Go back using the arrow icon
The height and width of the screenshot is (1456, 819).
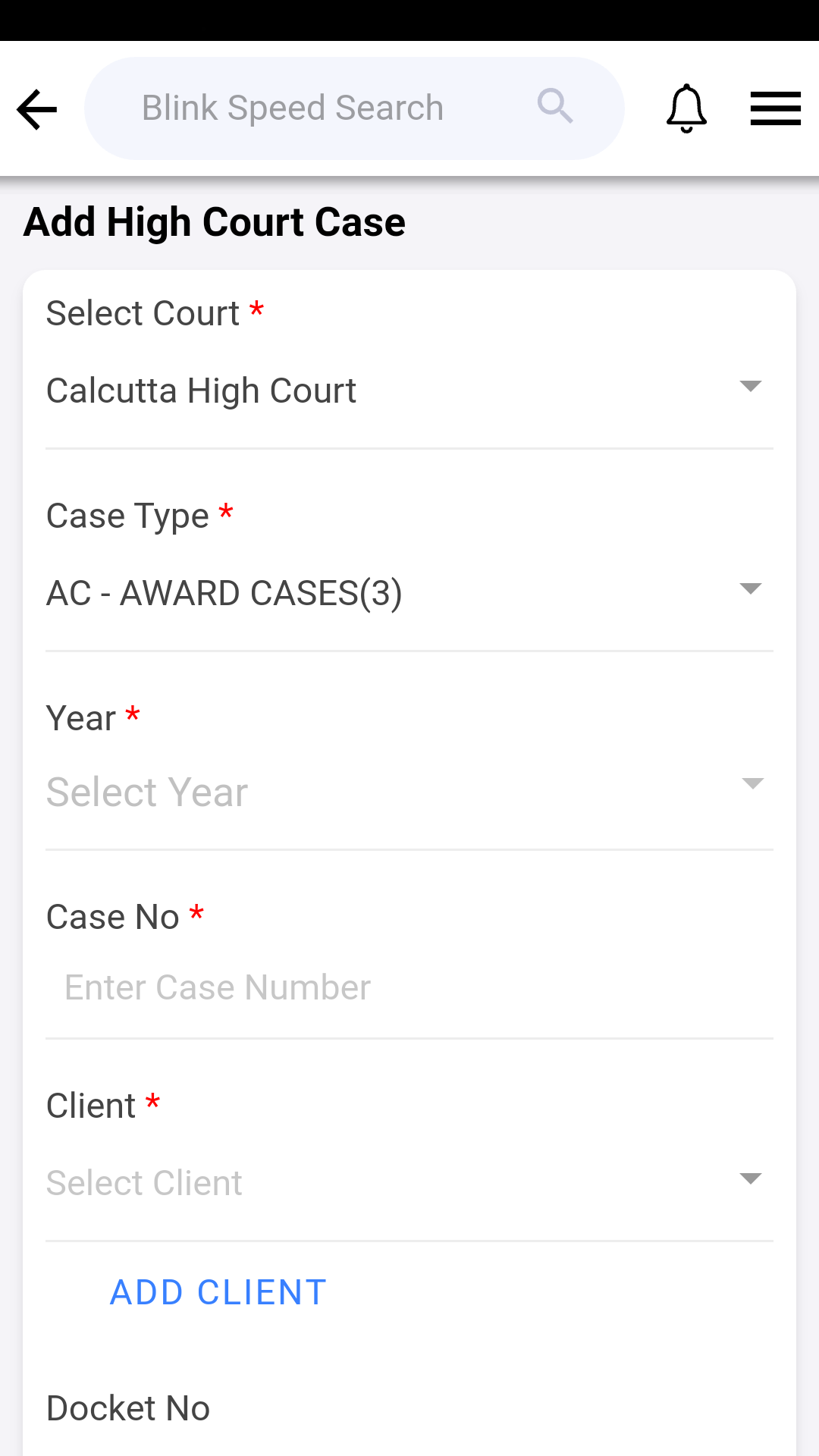point(36,109)
